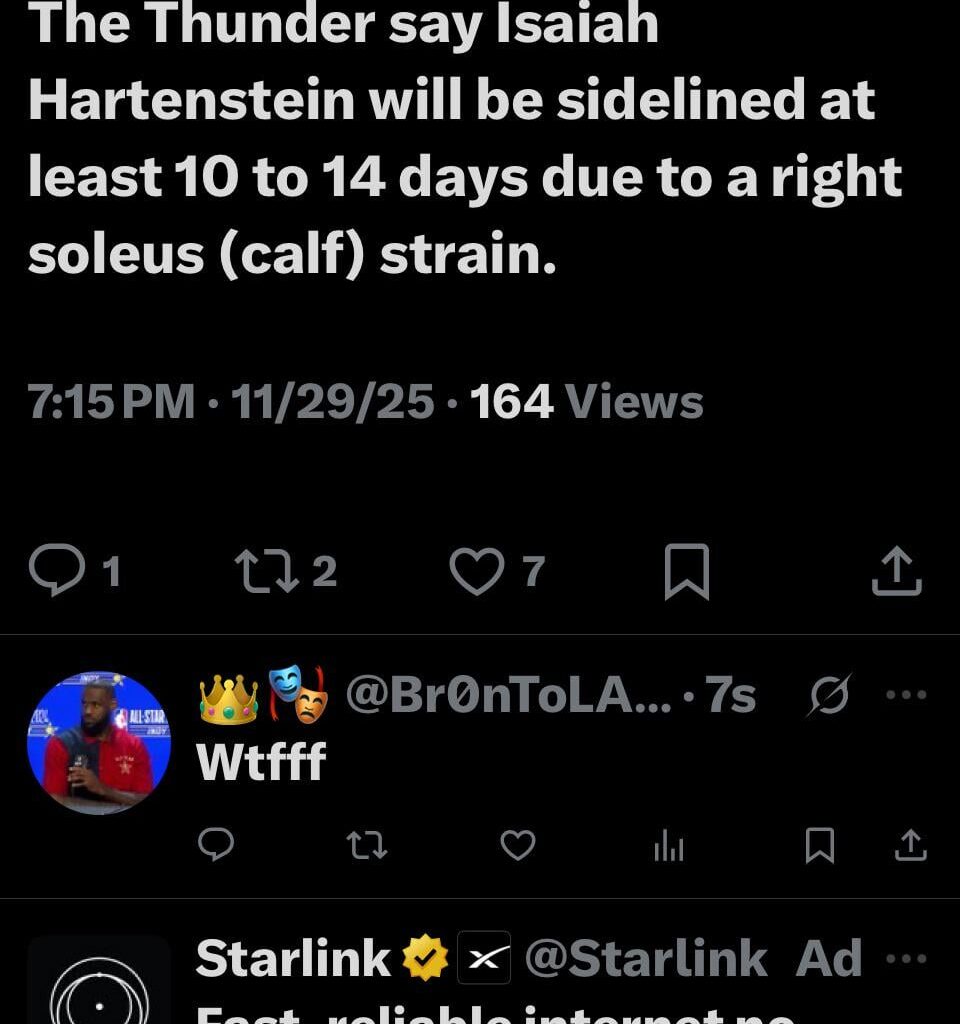Bookmark the Hartenstein injury tweet
960x1024 pixels.
click(688, 570)
